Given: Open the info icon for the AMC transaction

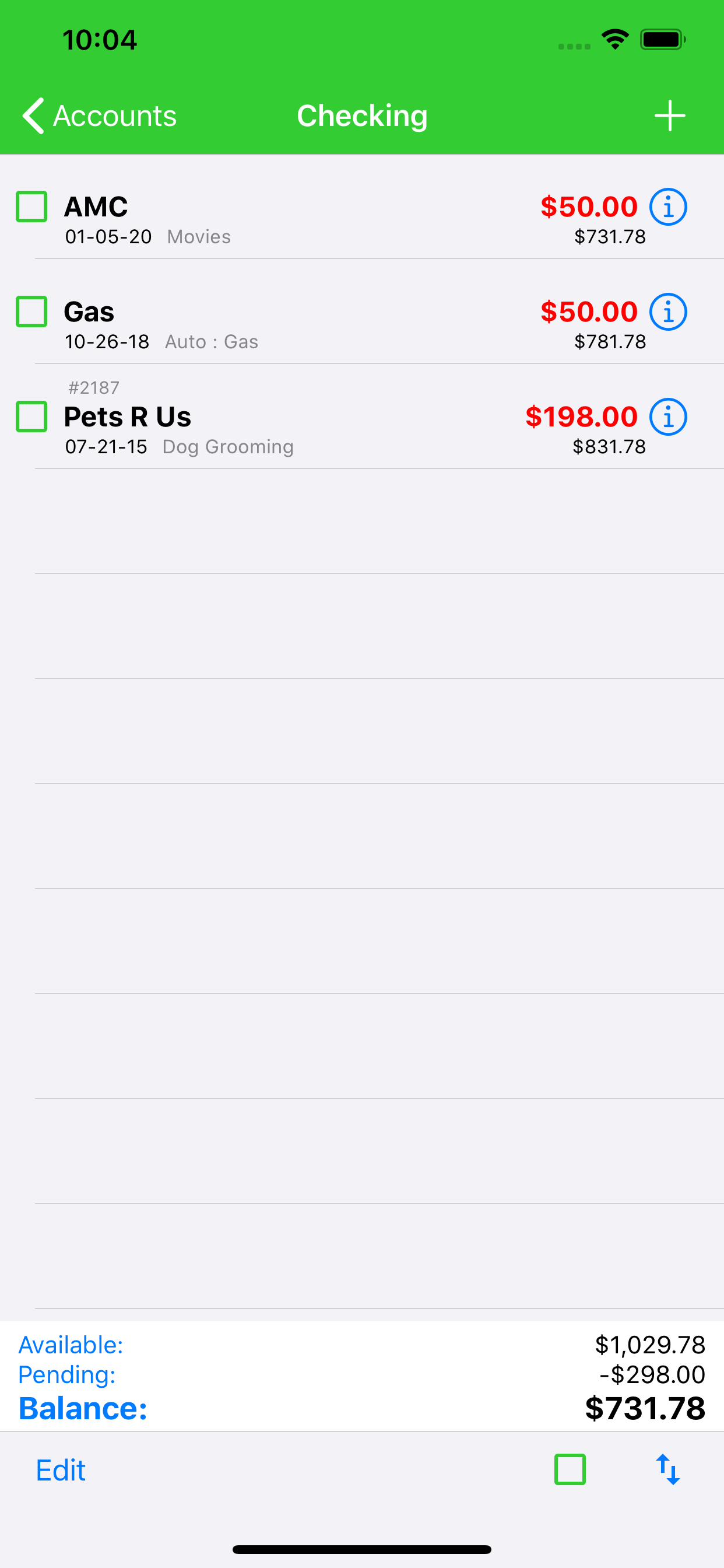Looking at the screenshot, I should [668, 207].
